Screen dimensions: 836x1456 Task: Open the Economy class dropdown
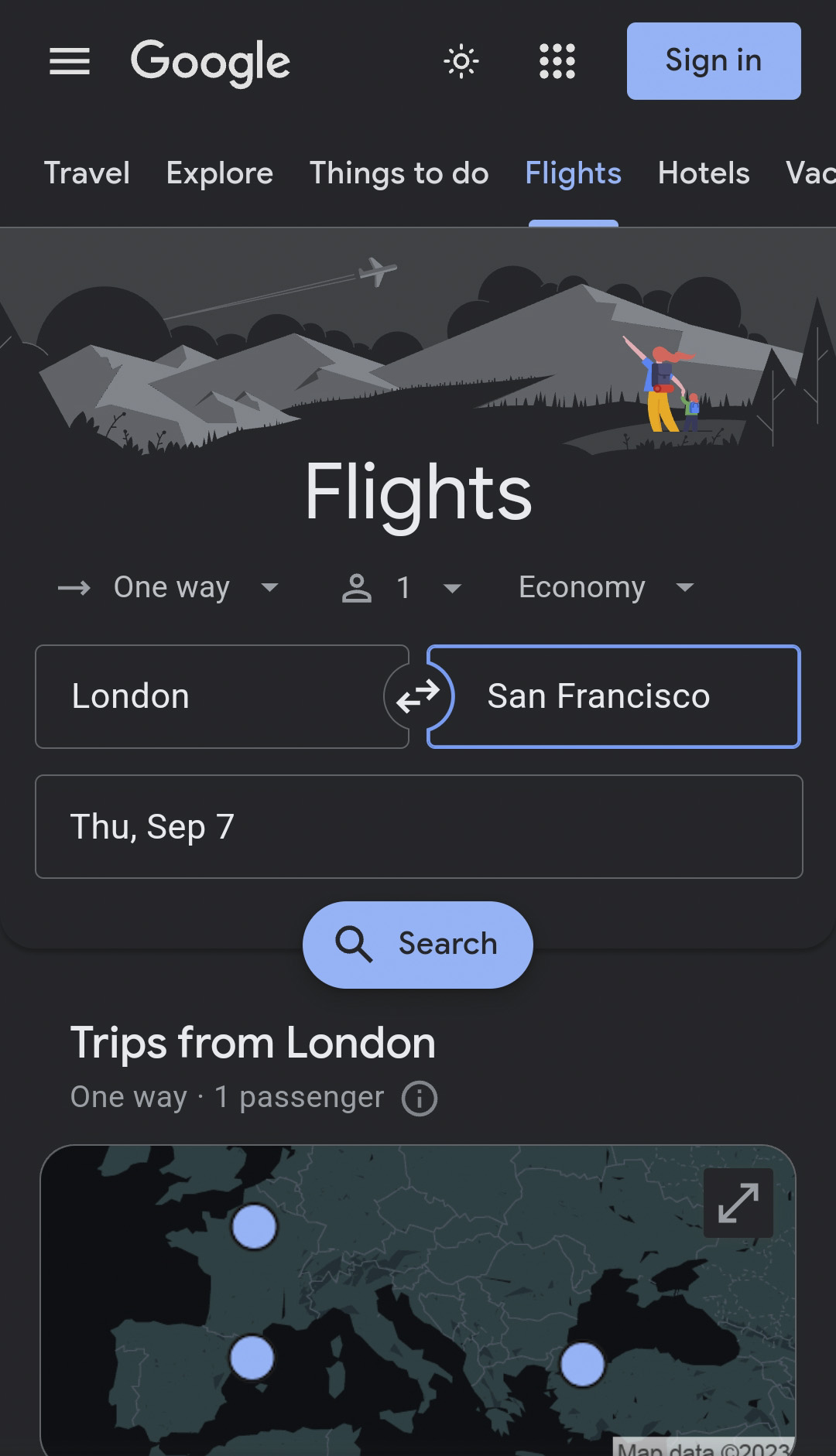(x=606, y=588)
